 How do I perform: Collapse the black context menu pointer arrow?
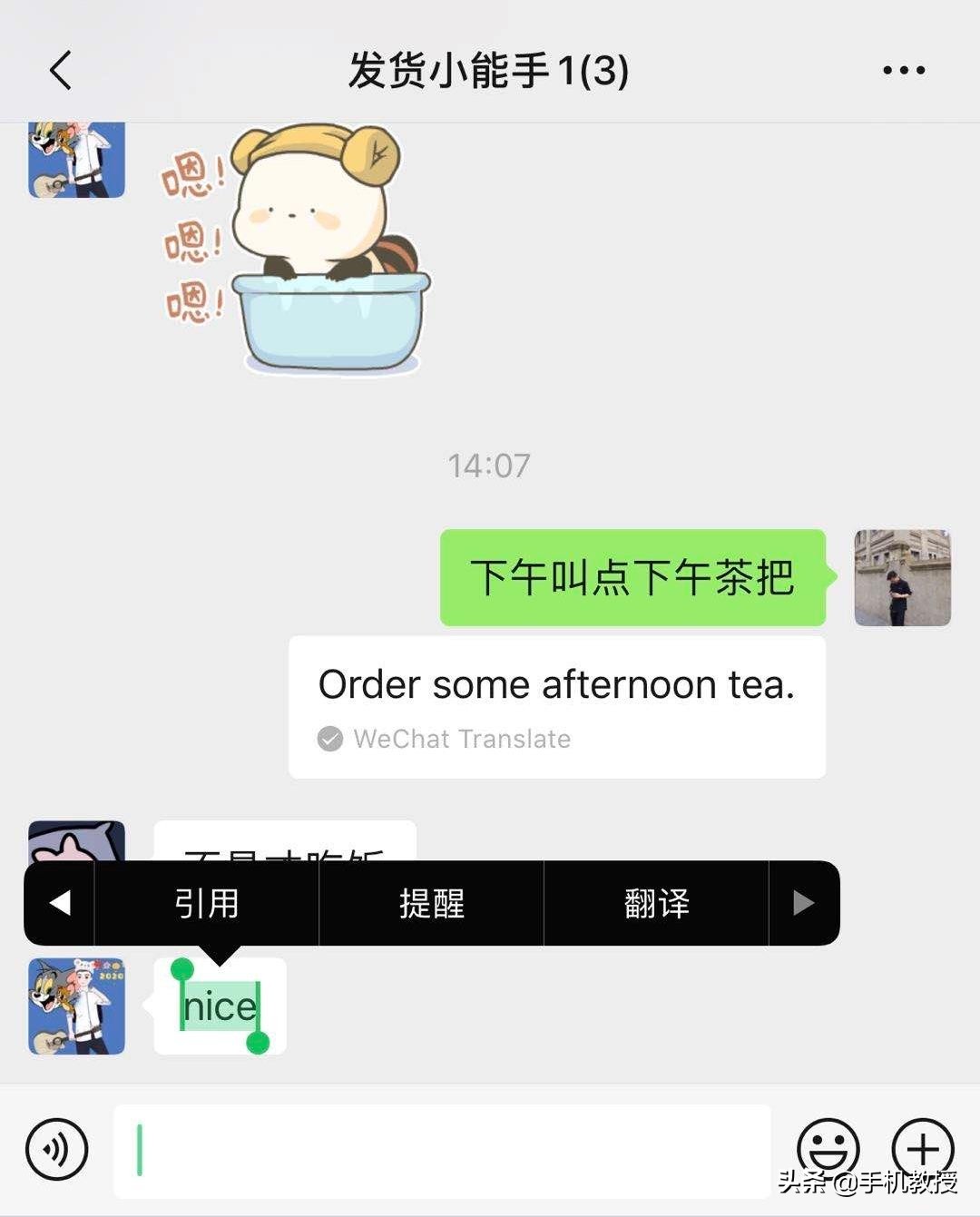pyautogui.click(x=220, y=954)
